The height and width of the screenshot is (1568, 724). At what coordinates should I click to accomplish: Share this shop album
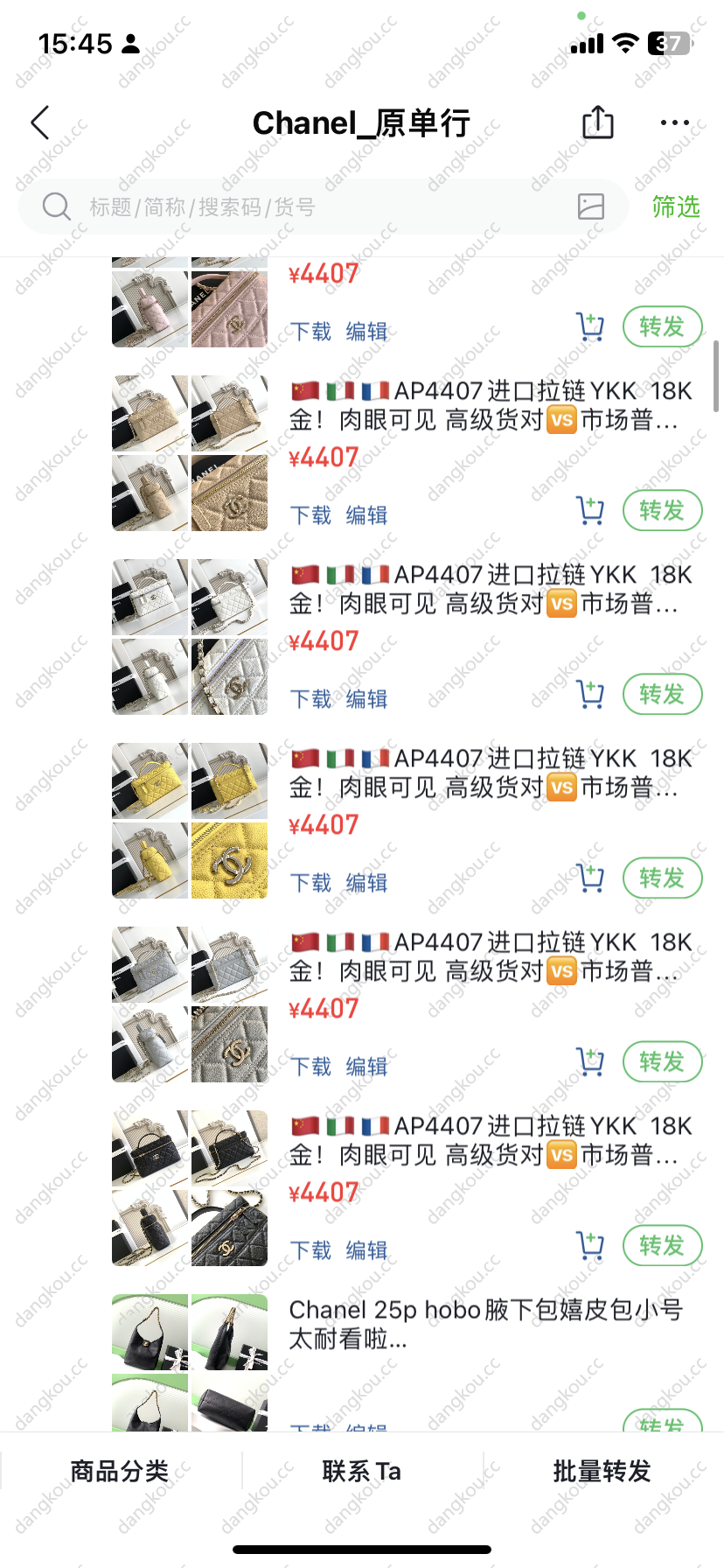coord(598,122)
